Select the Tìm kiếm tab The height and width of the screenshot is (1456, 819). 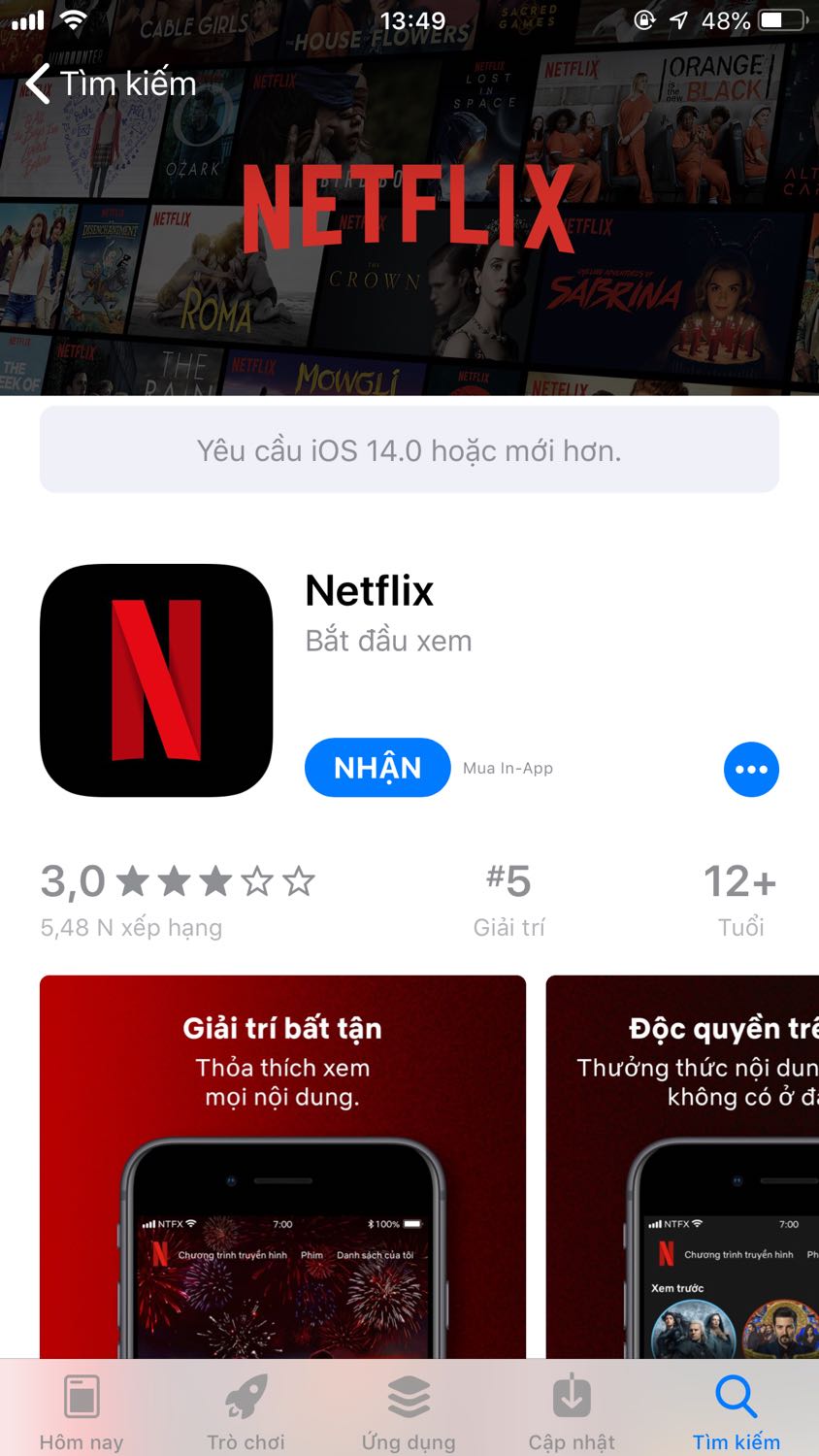(736, 1411)
